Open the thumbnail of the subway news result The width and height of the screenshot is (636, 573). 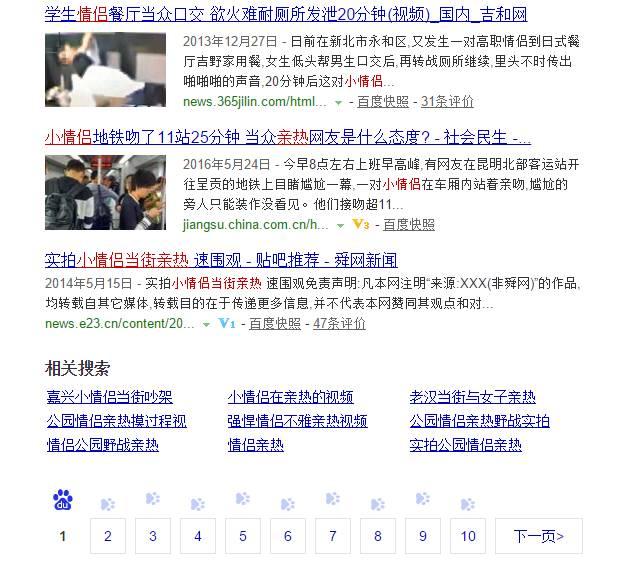105,193
